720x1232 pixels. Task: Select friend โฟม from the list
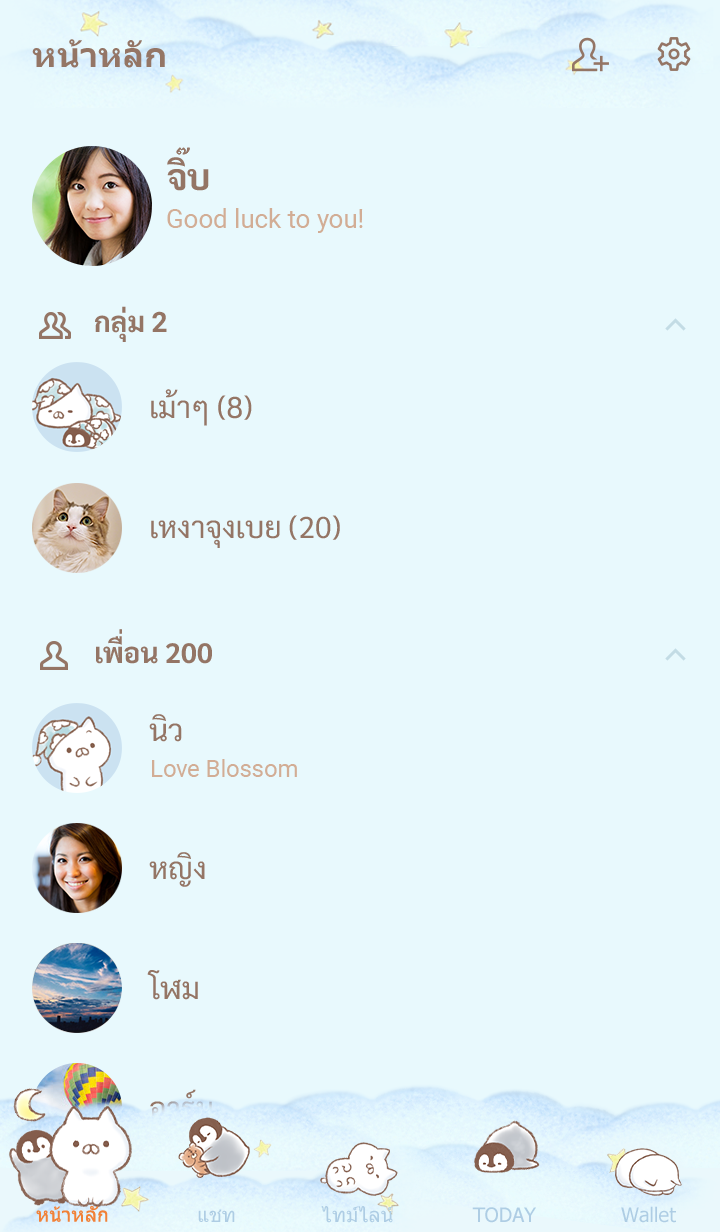pos(174,988)
